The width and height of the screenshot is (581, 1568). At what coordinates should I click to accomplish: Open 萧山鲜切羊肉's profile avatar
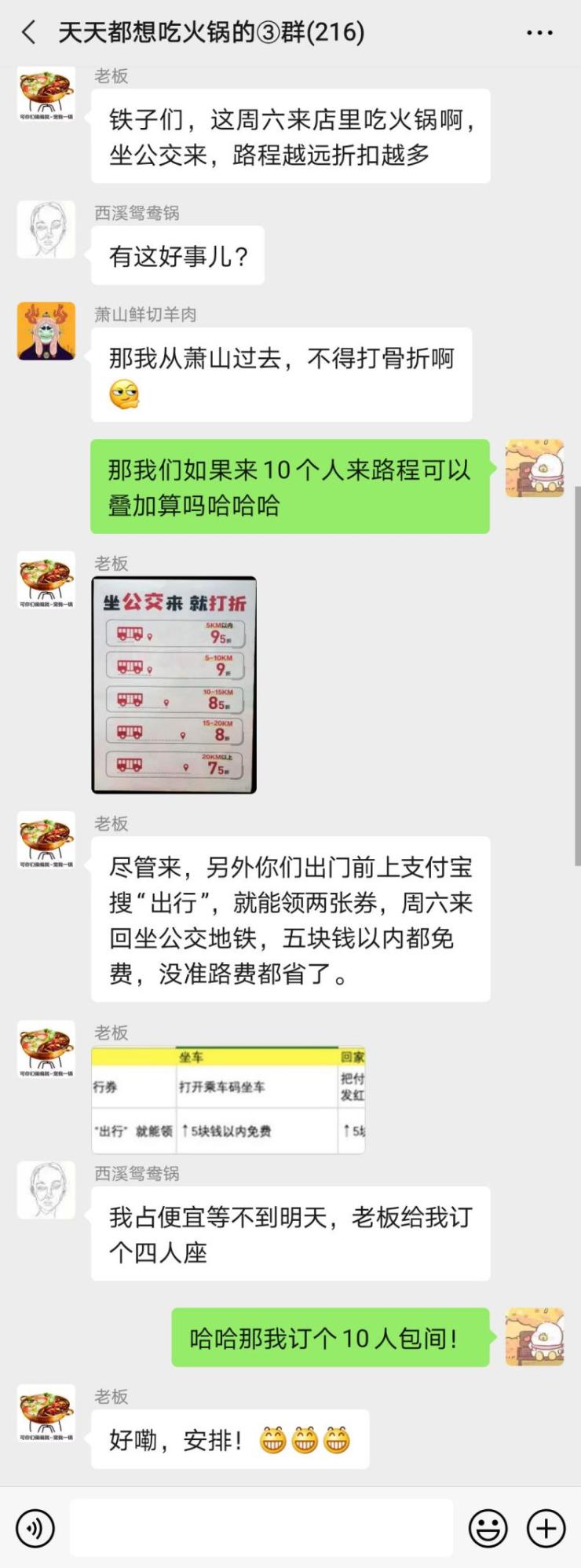46,331
